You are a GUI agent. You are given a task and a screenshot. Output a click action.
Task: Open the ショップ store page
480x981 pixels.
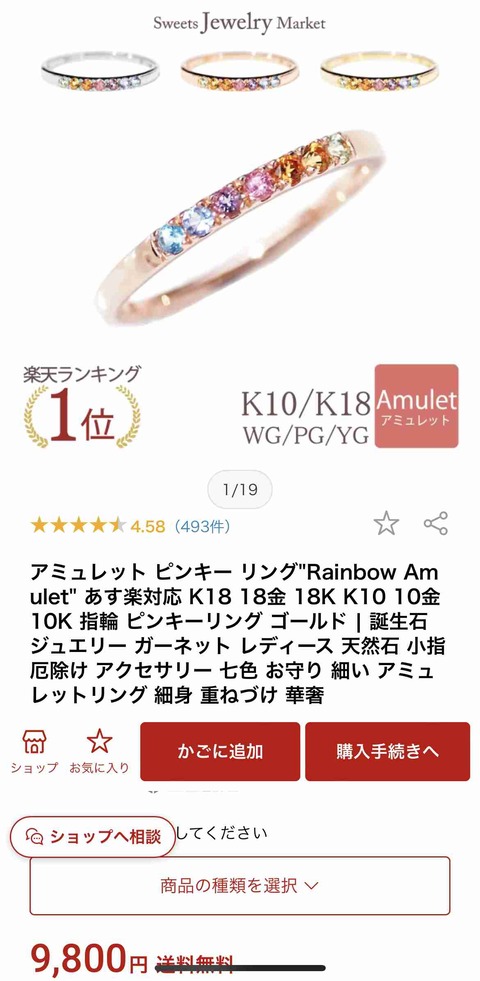[34, 751]
